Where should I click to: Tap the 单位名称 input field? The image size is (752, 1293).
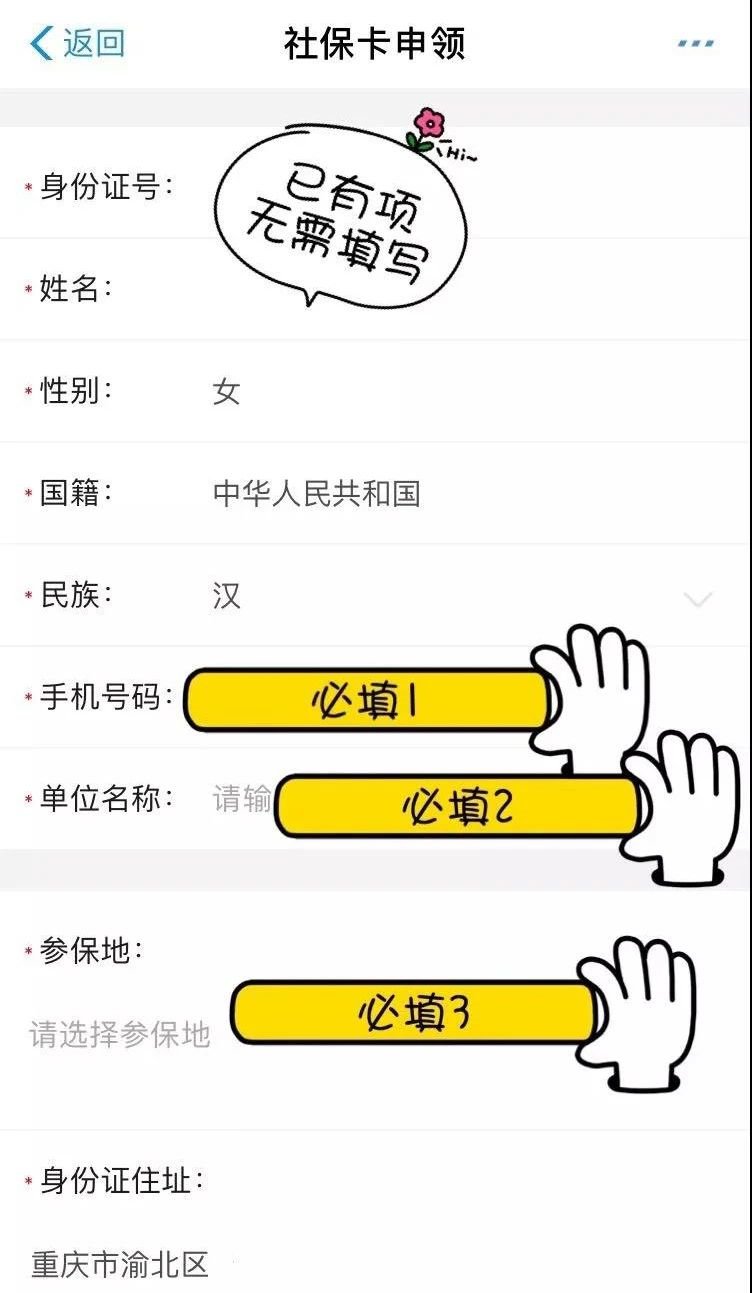click(x=242, y=799)
